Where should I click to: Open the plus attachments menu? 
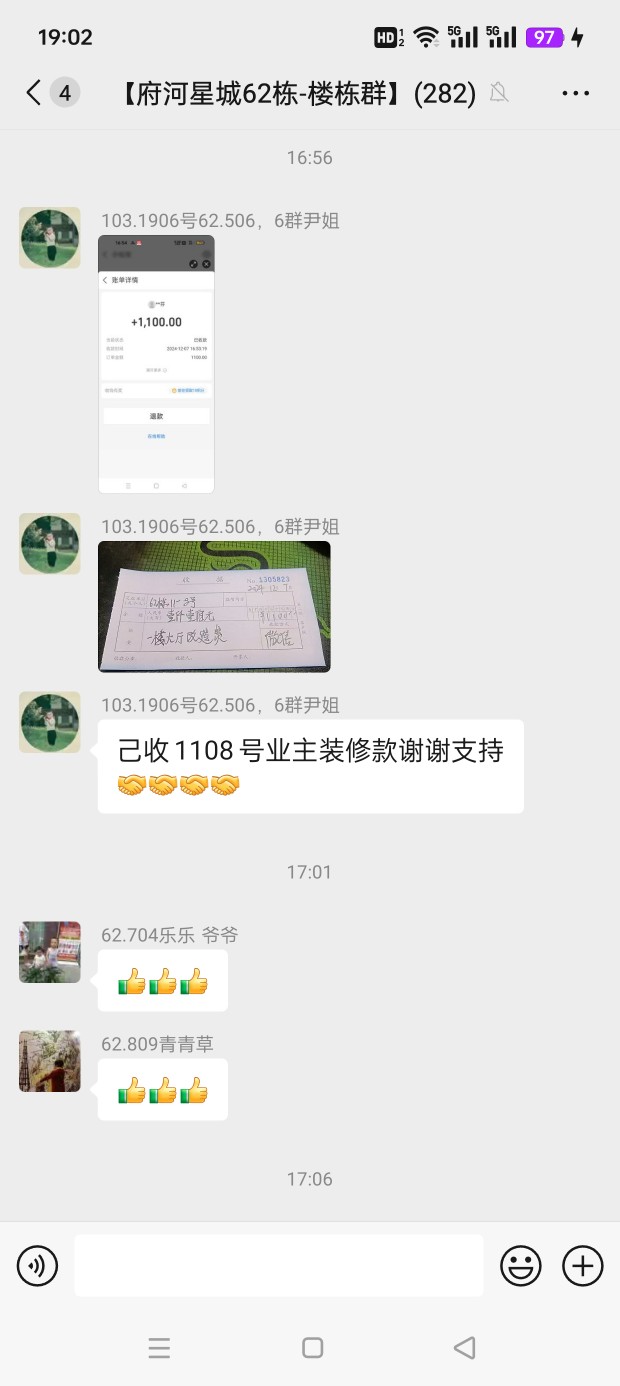tap(583, 1266)
